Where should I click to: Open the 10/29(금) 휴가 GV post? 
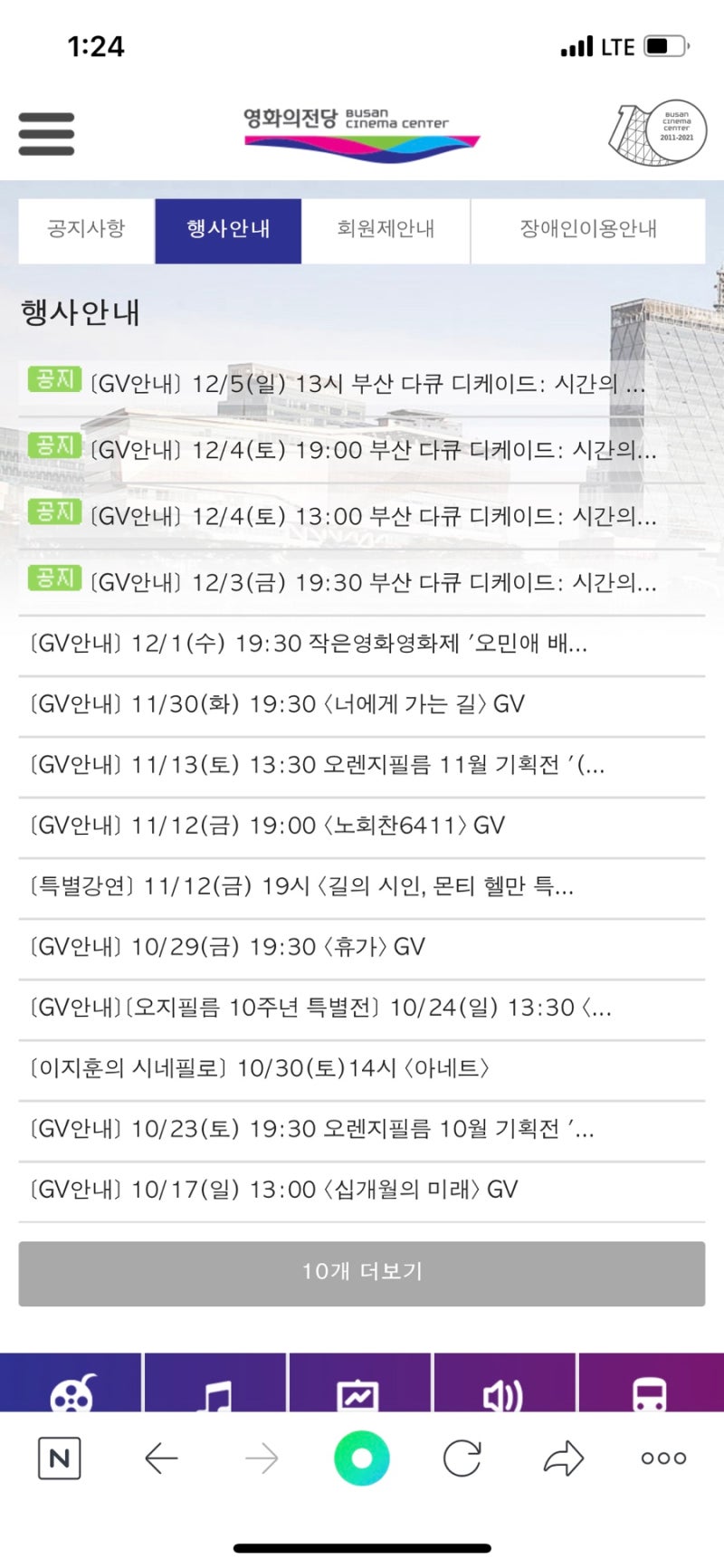tap(226, 947)
